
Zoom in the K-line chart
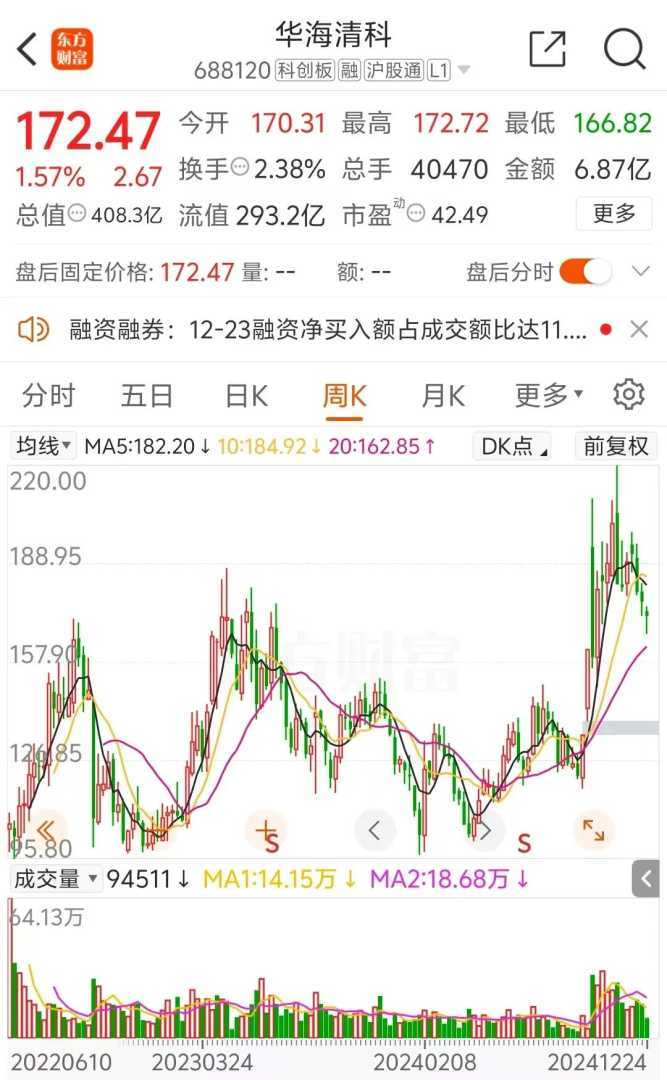pos(265,830)
